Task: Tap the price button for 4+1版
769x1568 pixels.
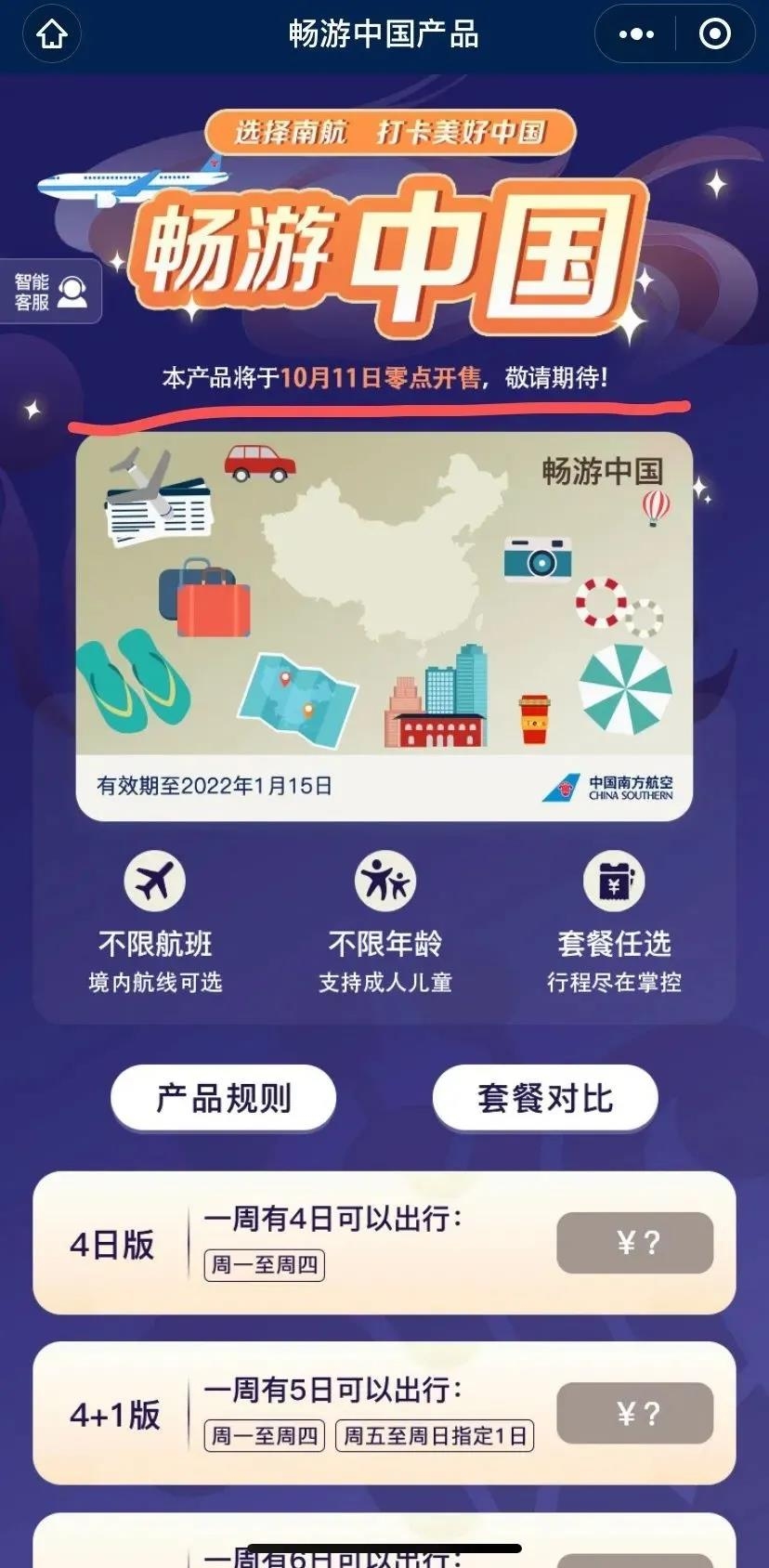Action: [635, 1414]
